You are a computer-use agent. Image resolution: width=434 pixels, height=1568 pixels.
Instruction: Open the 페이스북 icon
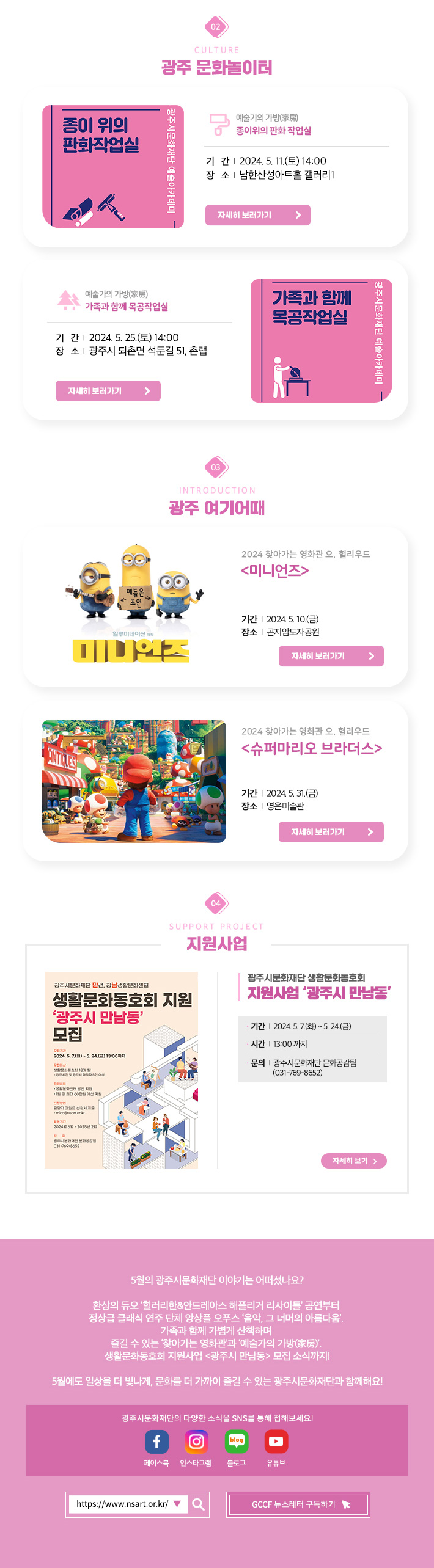point(156,1442)
